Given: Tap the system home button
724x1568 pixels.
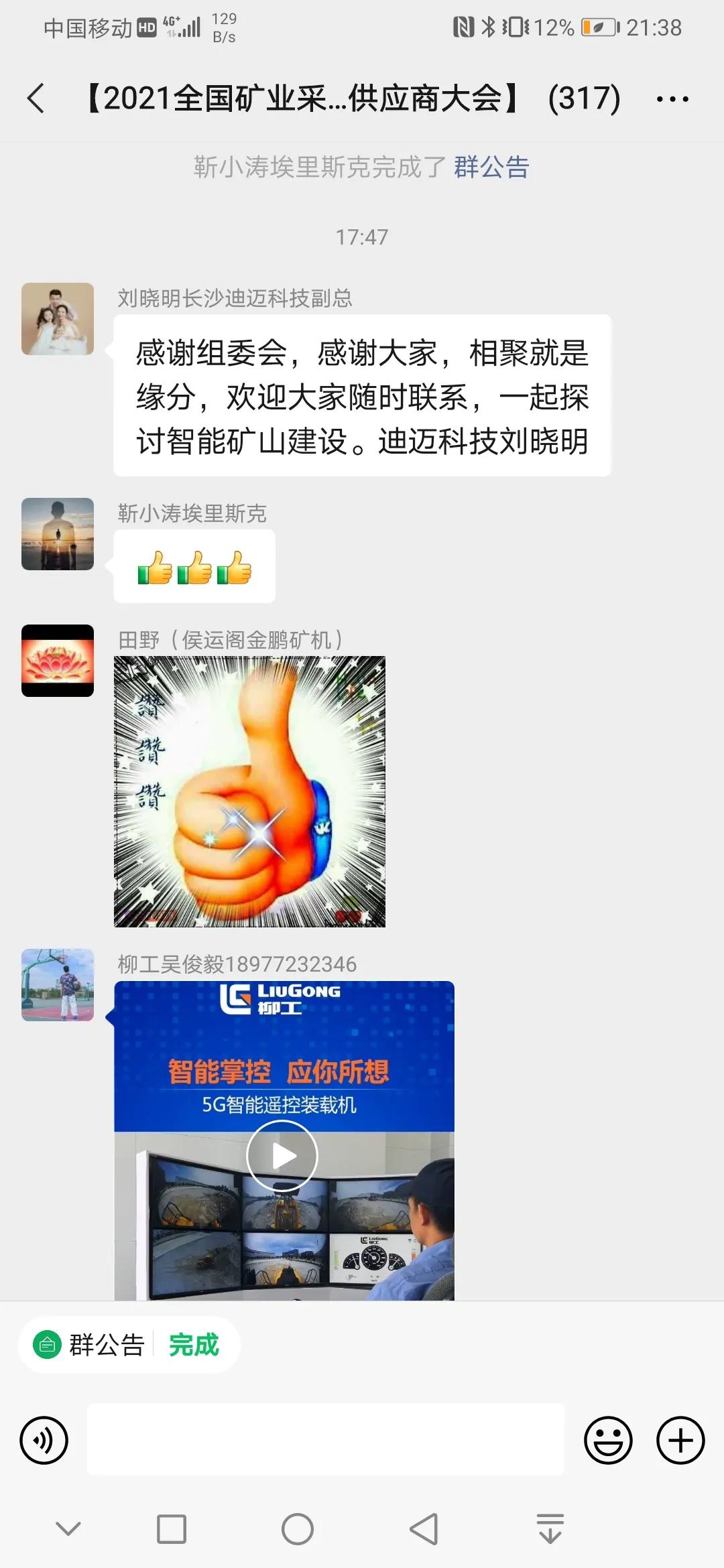Looking at the screenshot, I should pyautogui.click(x=297, y=1529).
